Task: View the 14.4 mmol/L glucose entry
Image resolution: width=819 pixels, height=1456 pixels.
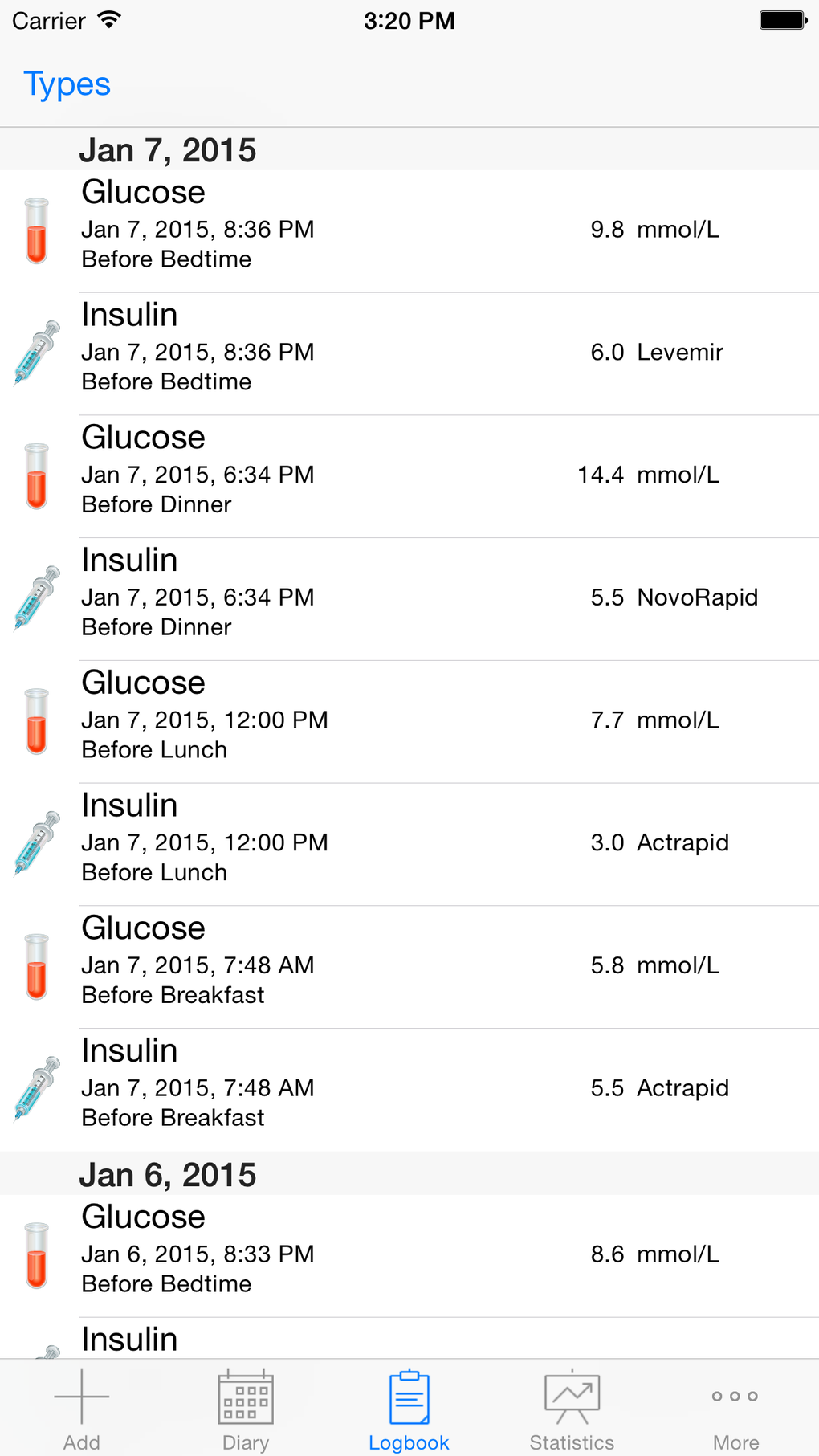Action: coord(409,476)
